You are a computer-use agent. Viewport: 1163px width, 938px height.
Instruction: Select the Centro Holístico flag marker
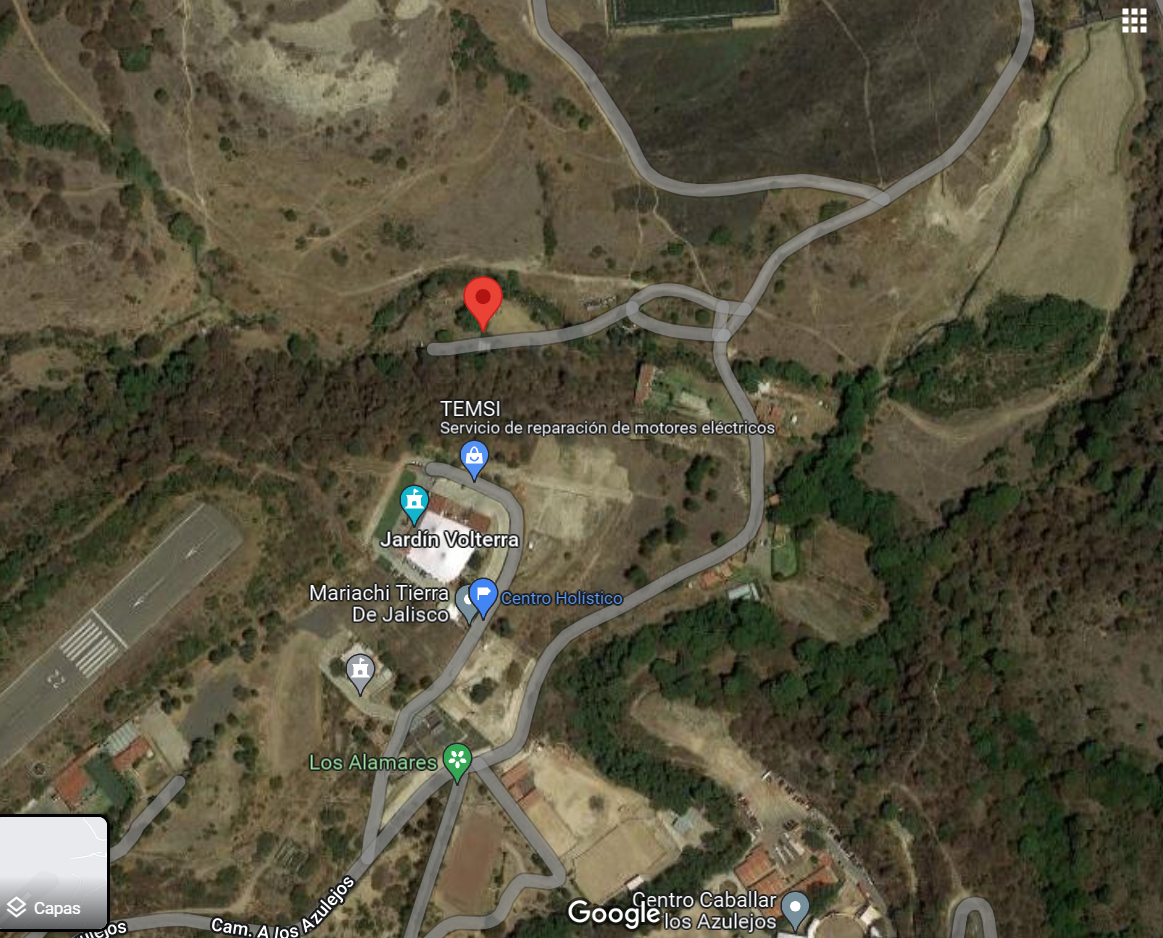coord(484,596)
